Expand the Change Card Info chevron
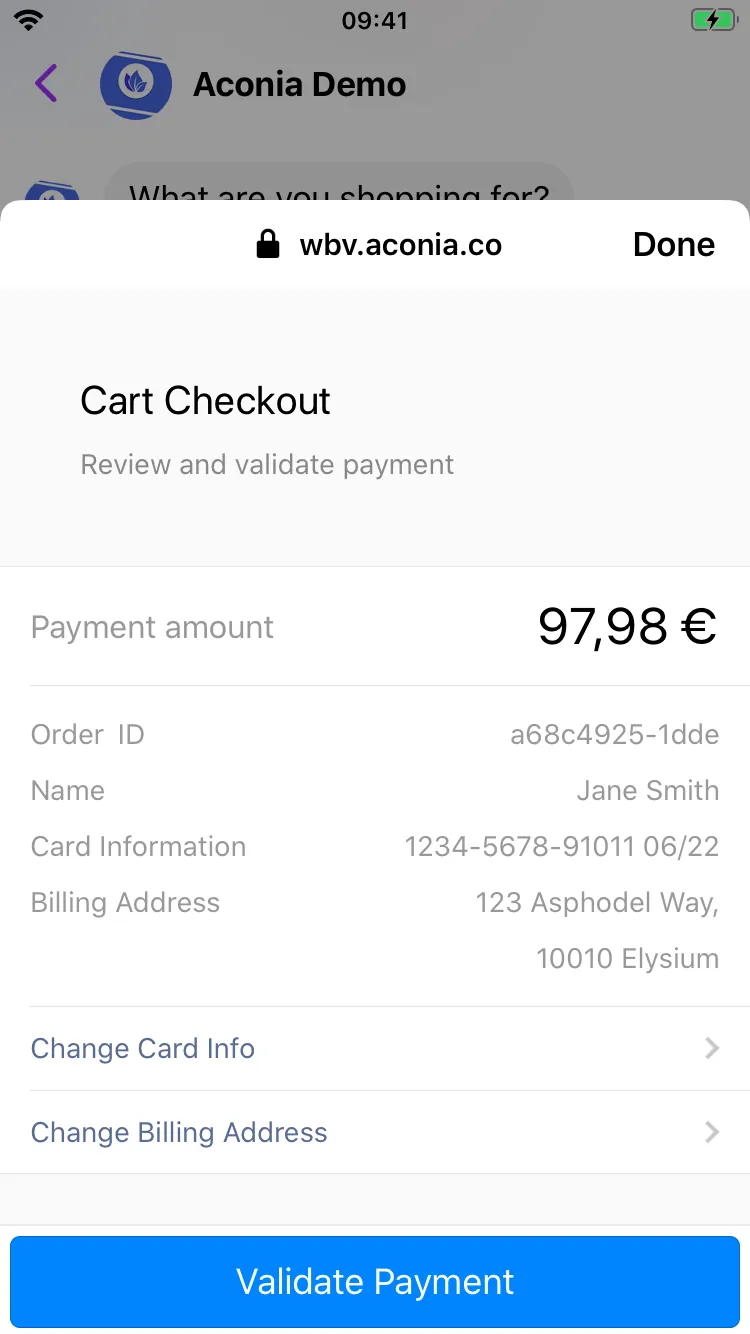 coord(711,1048)
